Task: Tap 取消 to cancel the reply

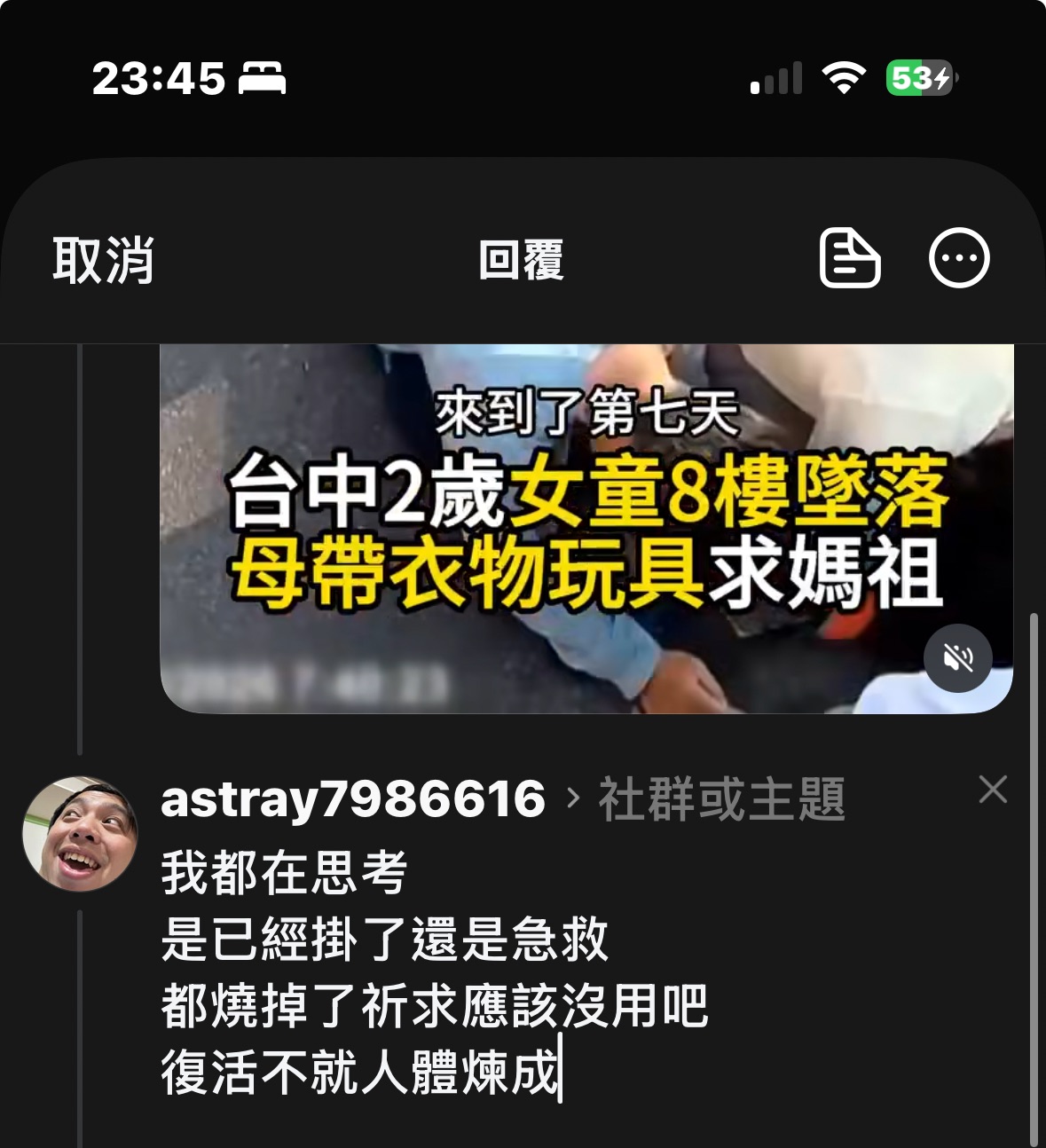Action: coord(103,260)
